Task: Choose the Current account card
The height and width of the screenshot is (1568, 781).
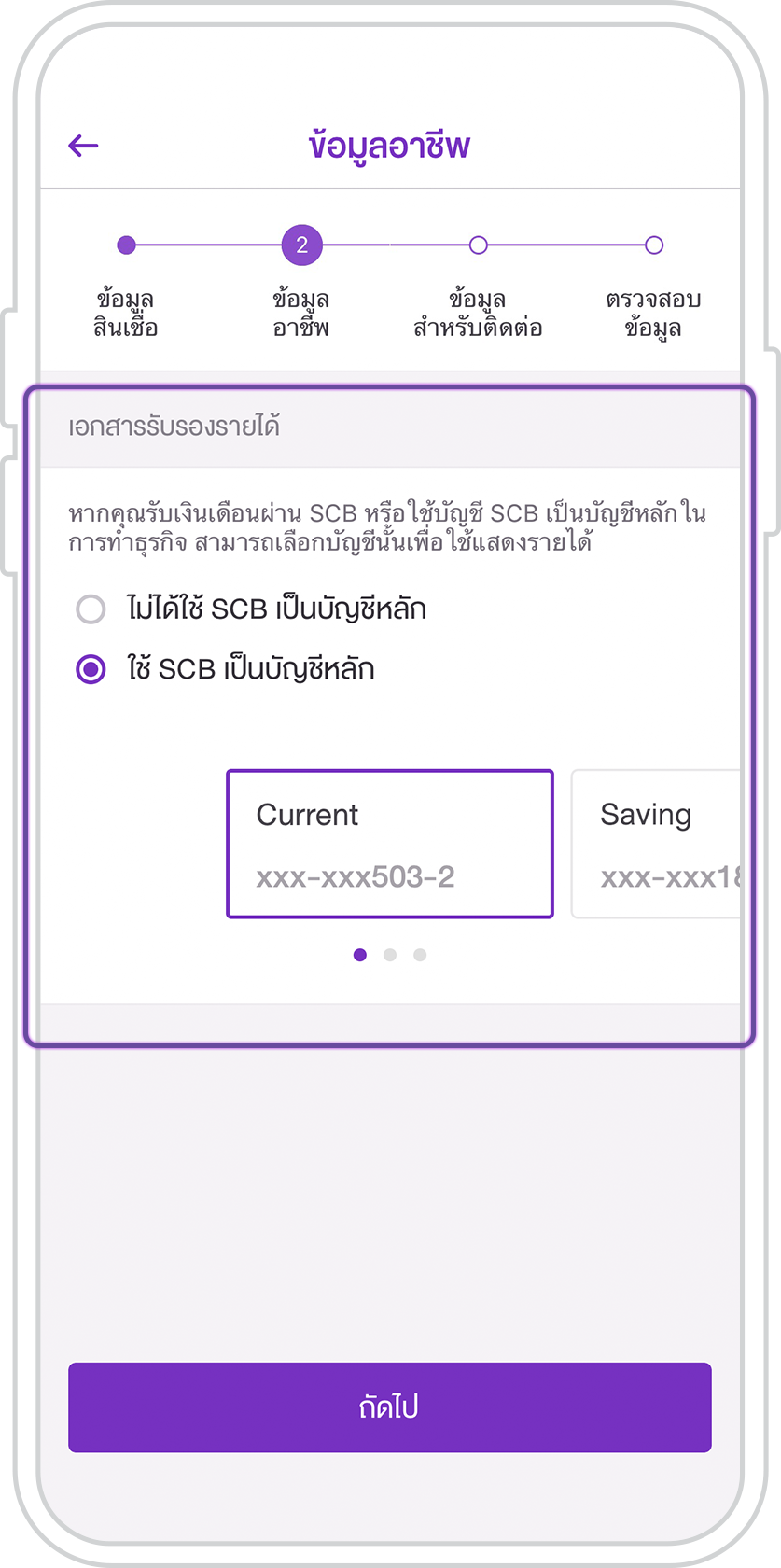Action: tap(390, 844)
